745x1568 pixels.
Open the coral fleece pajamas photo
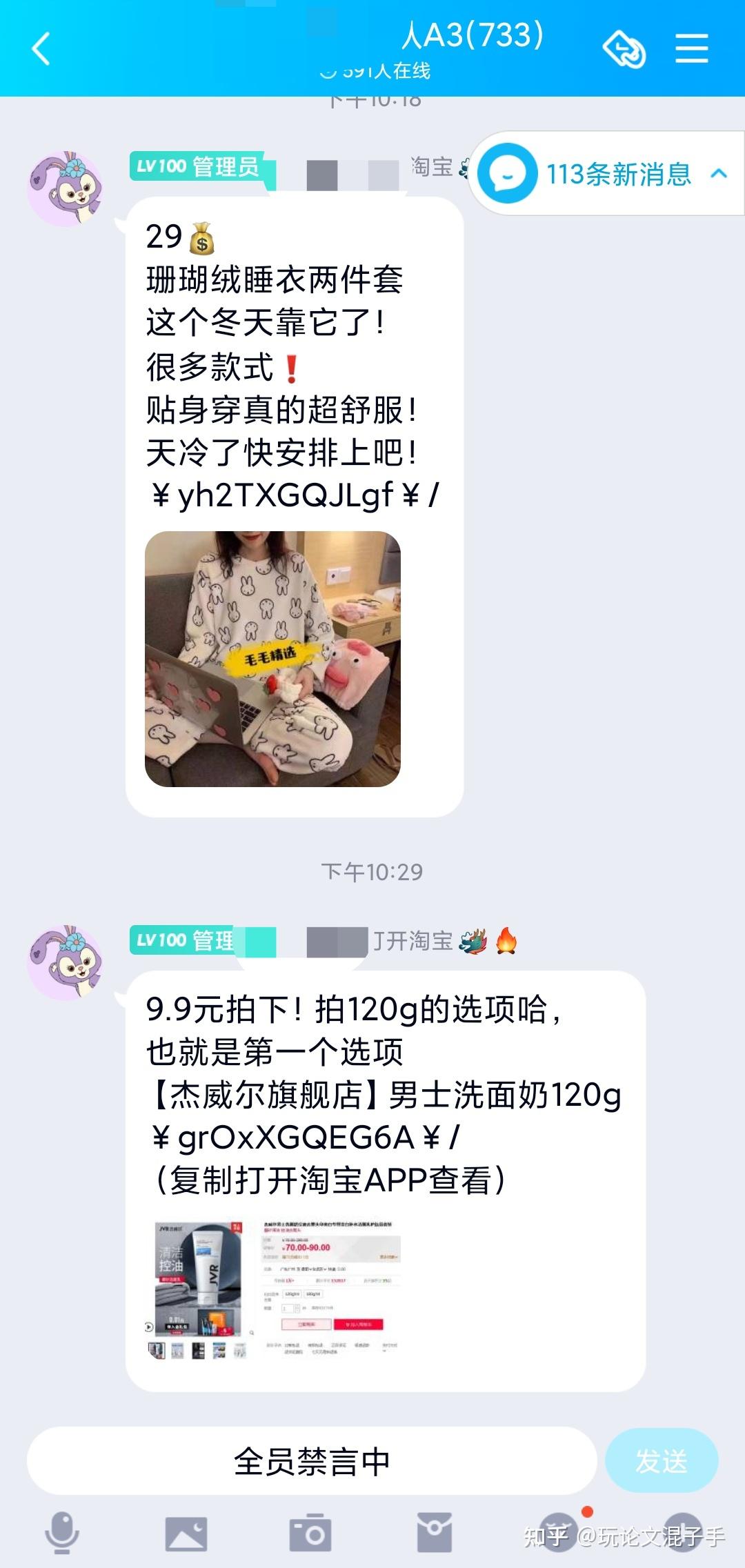[272, 659]
